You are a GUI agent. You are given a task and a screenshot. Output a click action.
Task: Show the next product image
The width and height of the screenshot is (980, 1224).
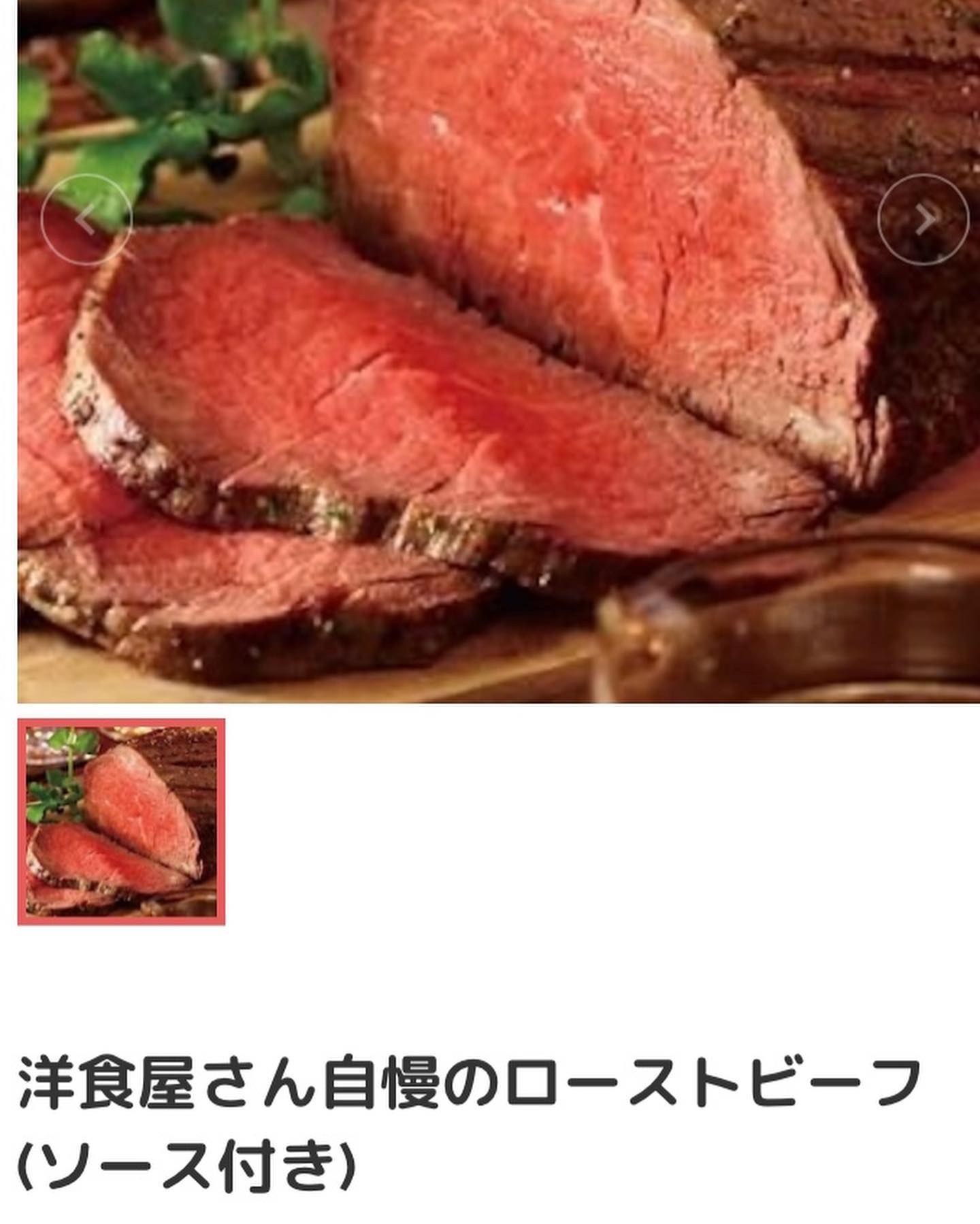922,219
